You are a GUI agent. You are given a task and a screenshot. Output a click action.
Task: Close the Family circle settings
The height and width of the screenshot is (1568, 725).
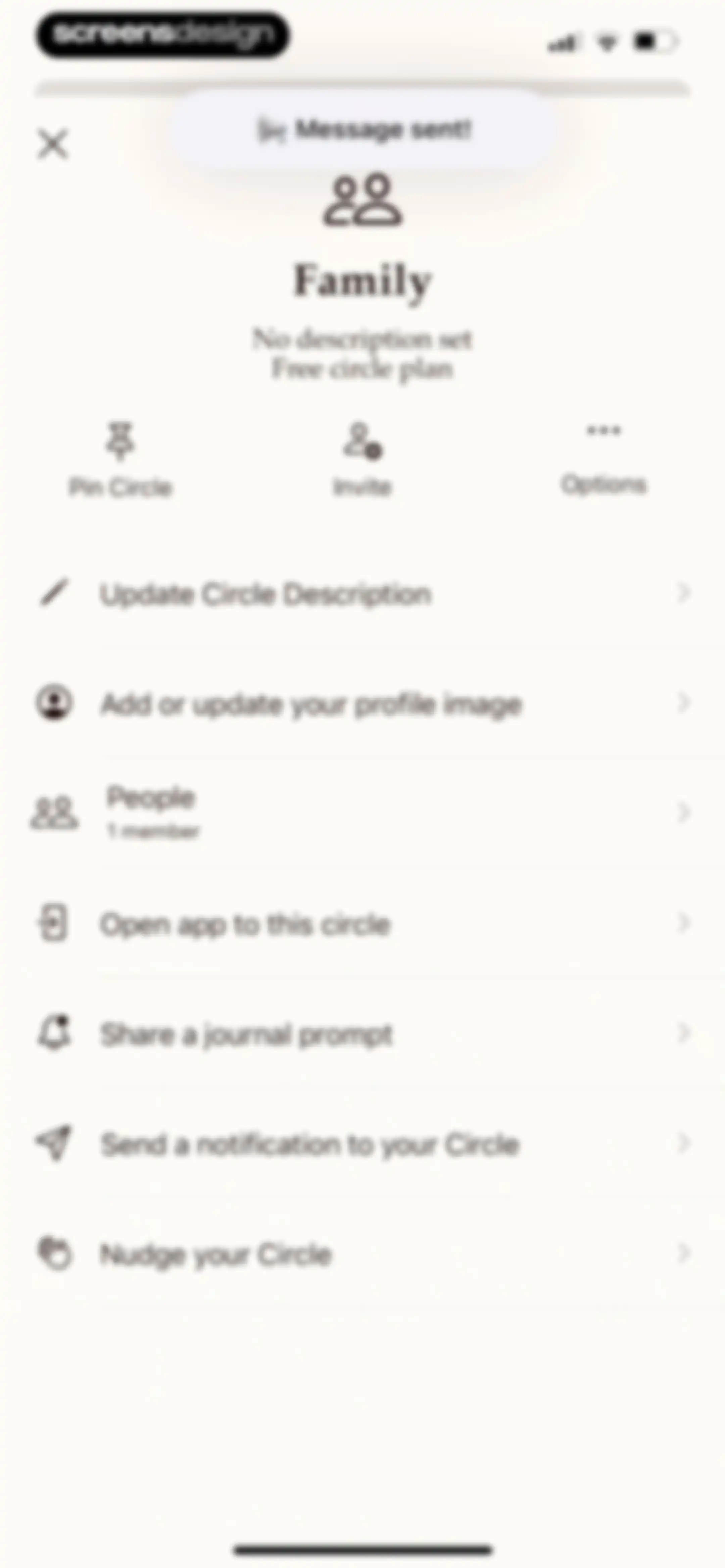click(x=53, y=144)
